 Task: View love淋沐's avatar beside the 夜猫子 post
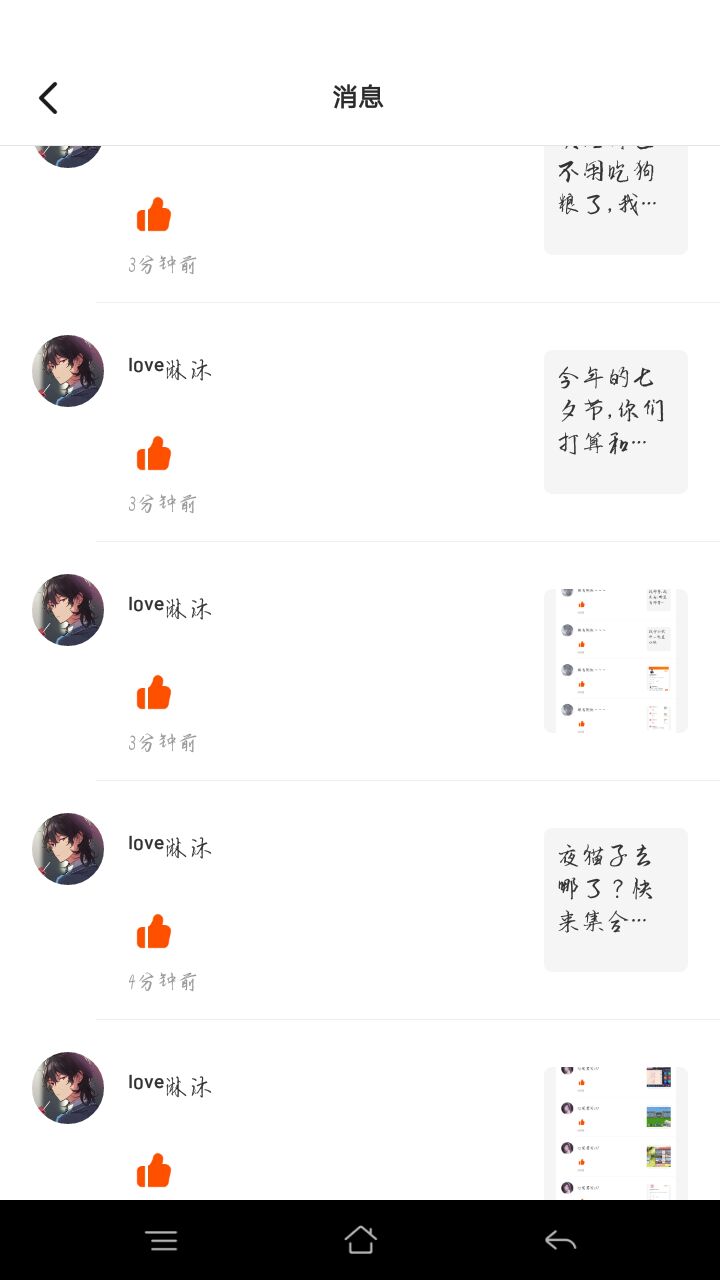point(68,849)
